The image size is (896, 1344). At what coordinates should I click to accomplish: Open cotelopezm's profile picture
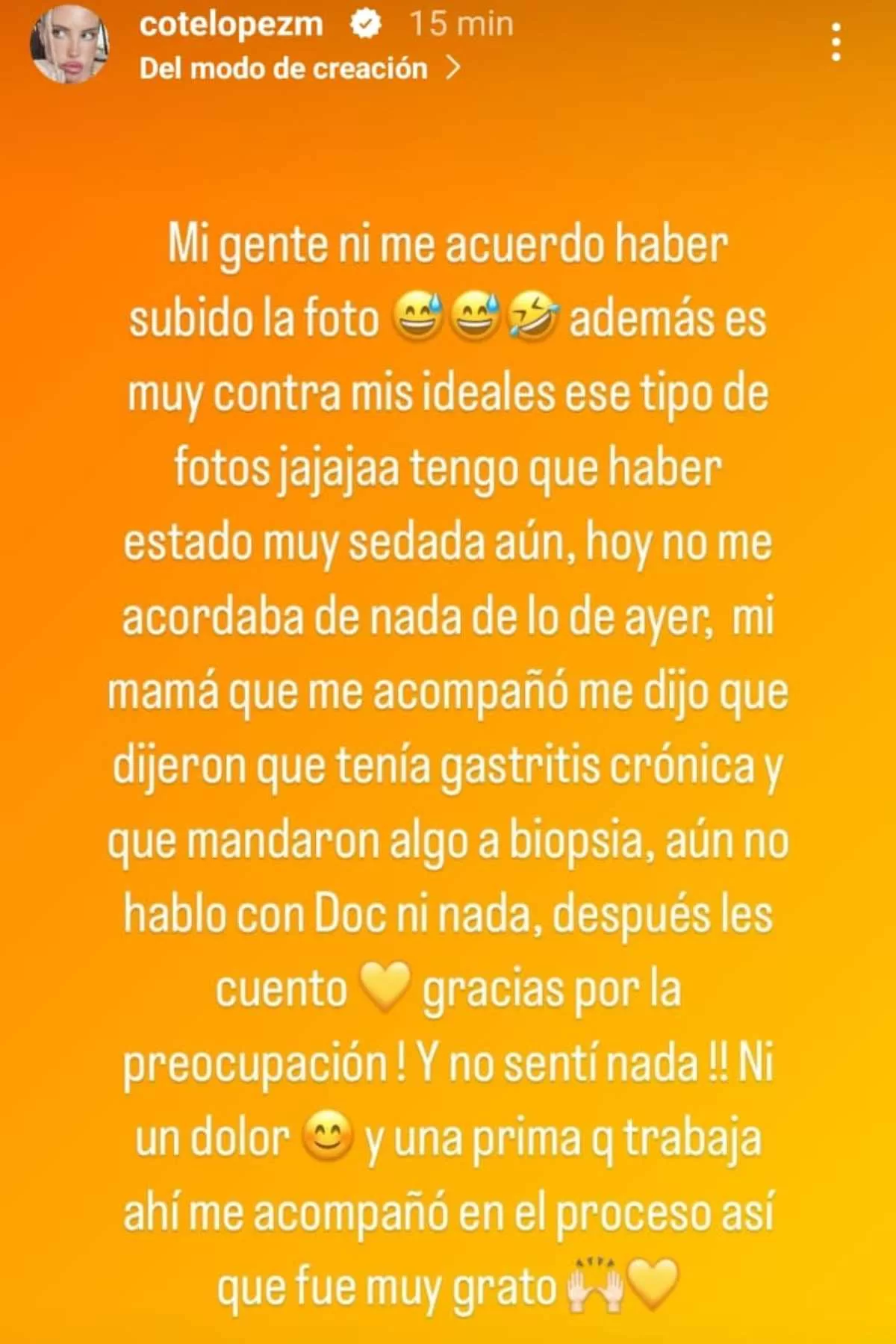click(69, 45)
